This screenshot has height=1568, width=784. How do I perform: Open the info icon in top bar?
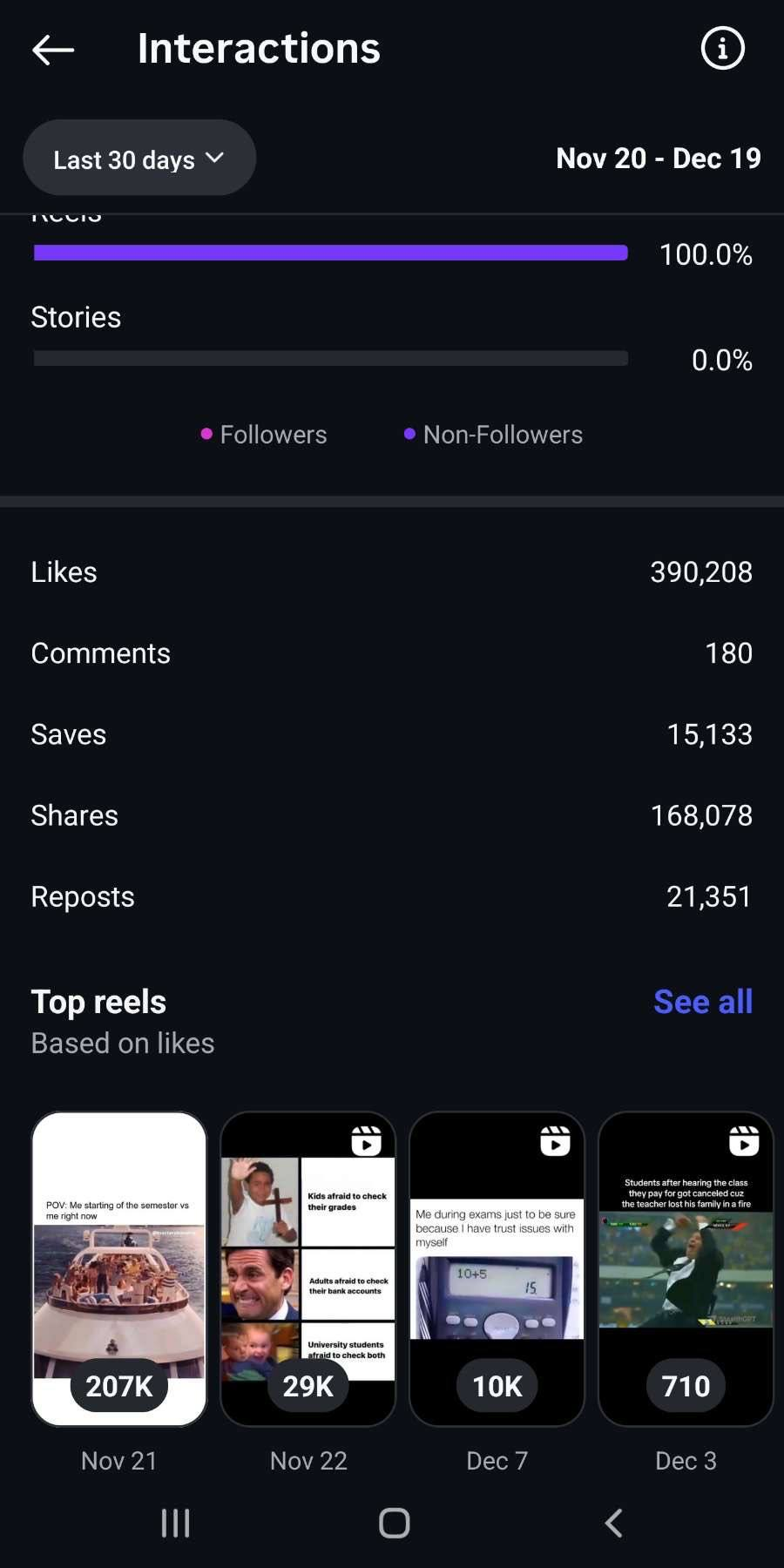(722, 48)
